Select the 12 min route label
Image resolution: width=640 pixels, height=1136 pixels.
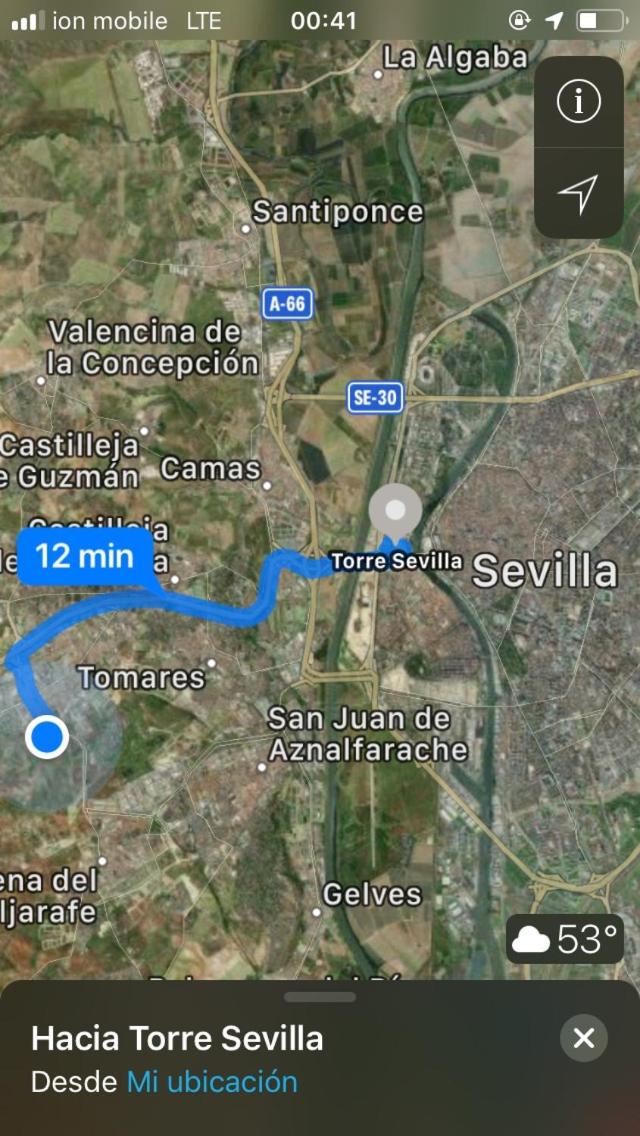click(x=85, y=556)
